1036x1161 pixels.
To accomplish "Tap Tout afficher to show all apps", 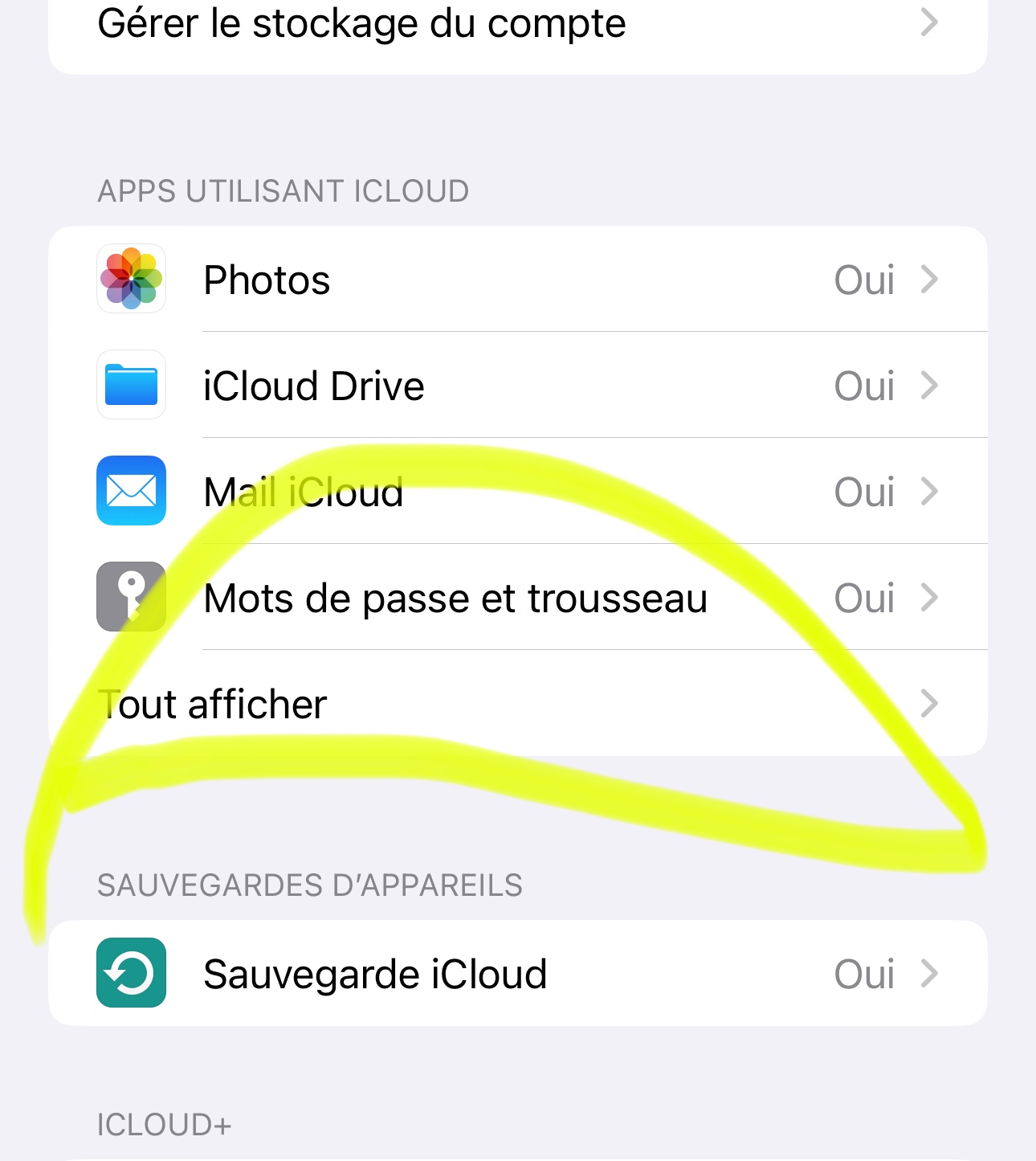I will click(517, 703).
